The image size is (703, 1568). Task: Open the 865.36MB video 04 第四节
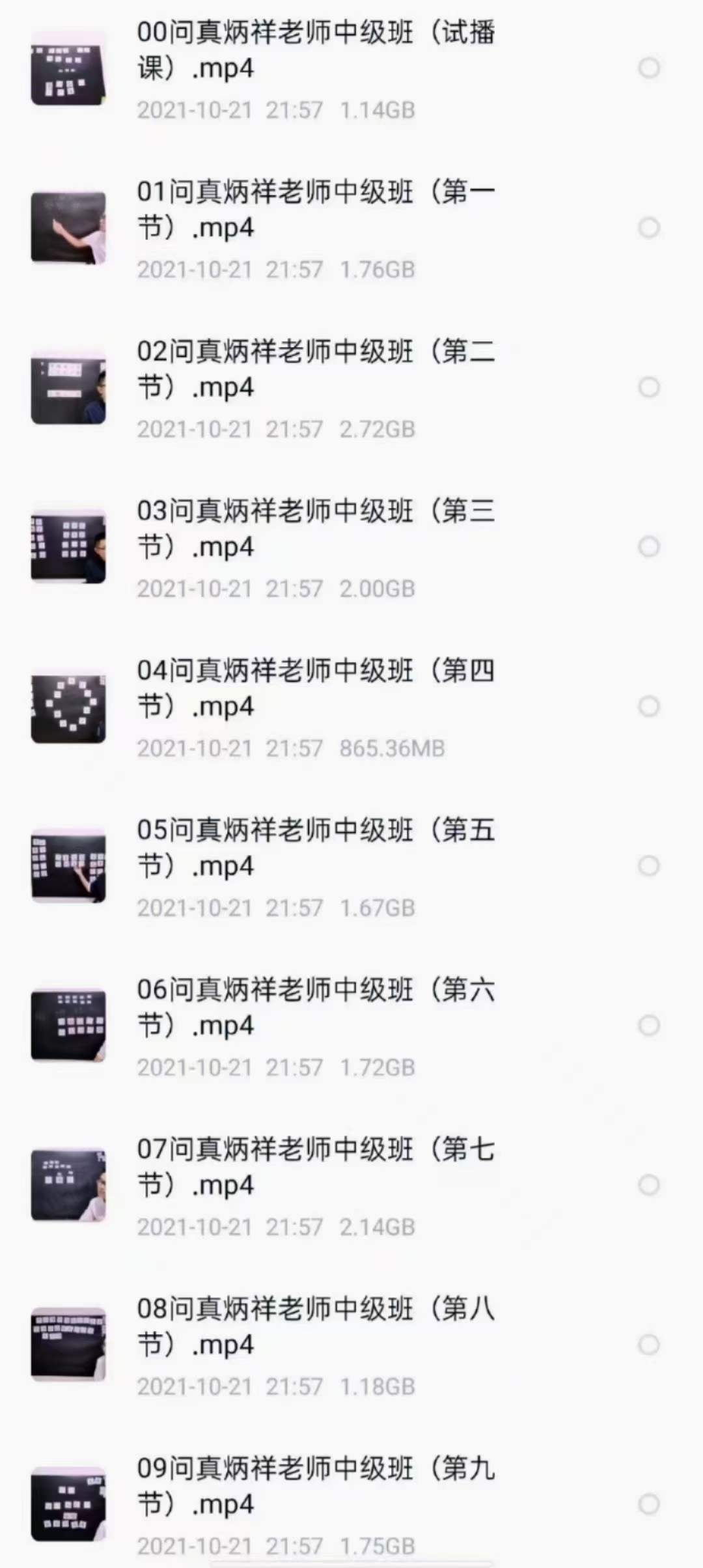(316, 688)
